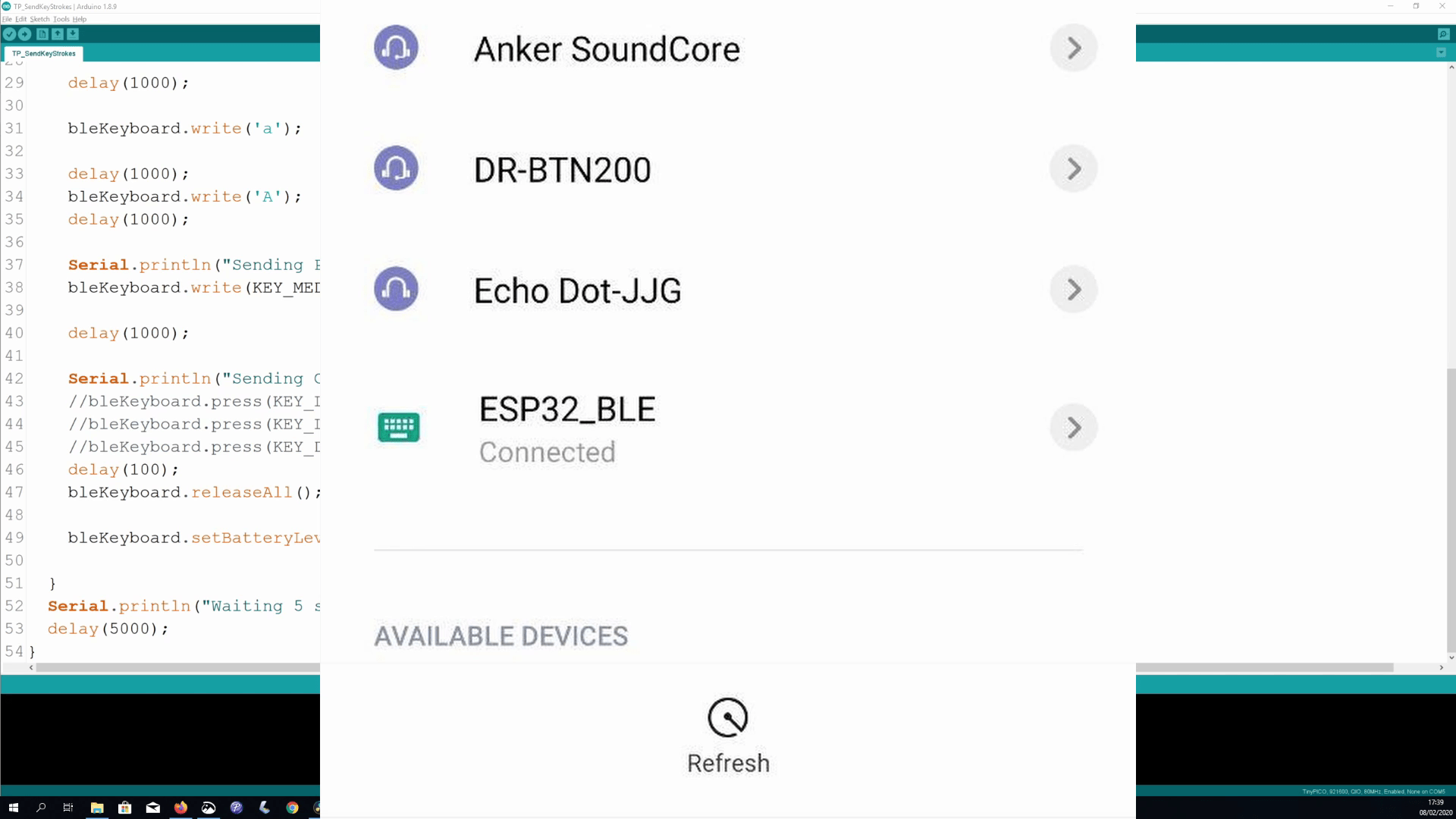Select the DR-BTN200 paired device
Viewport: 1456px width, 819px height.
point(562,170)
